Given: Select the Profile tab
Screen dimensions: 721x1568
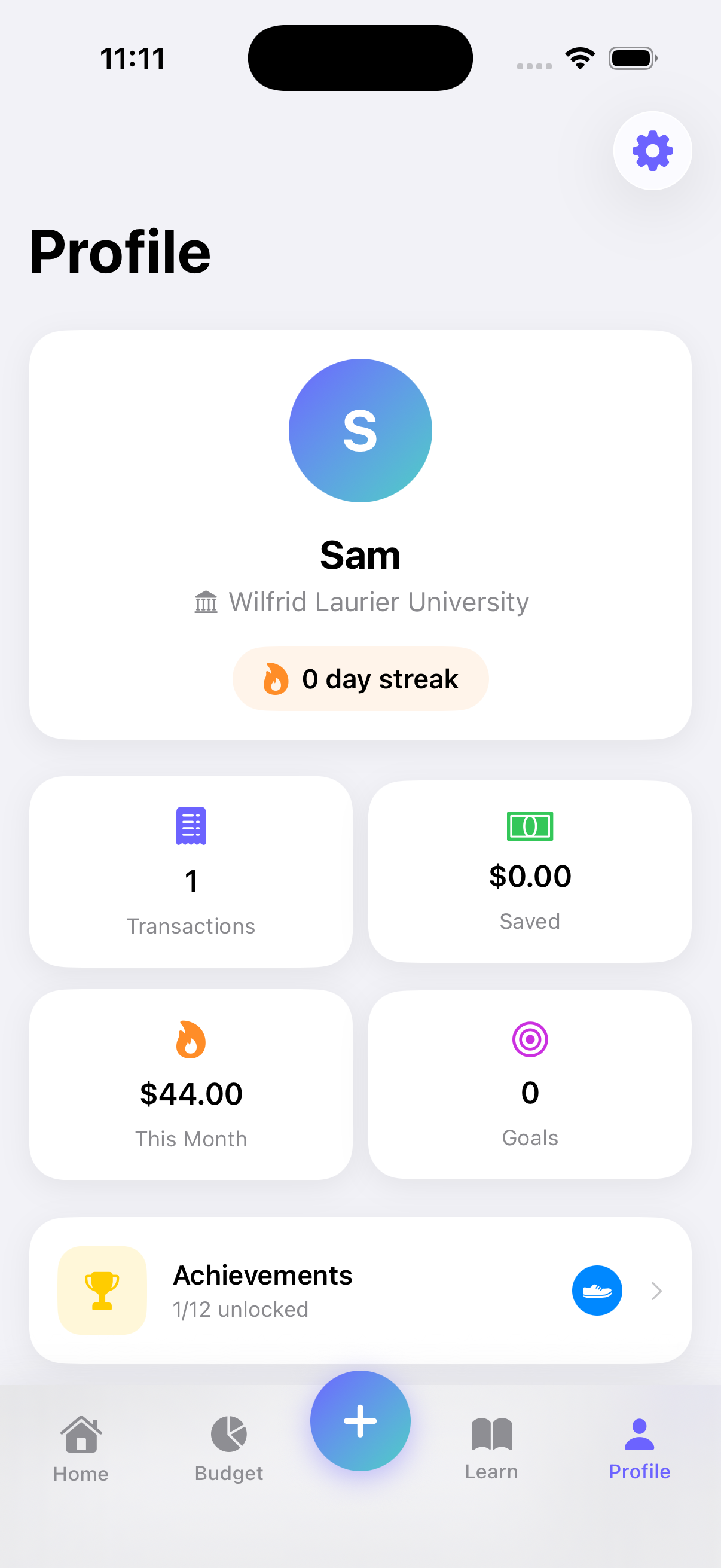Looking at the screenshot, I should tap(640, 1450).
